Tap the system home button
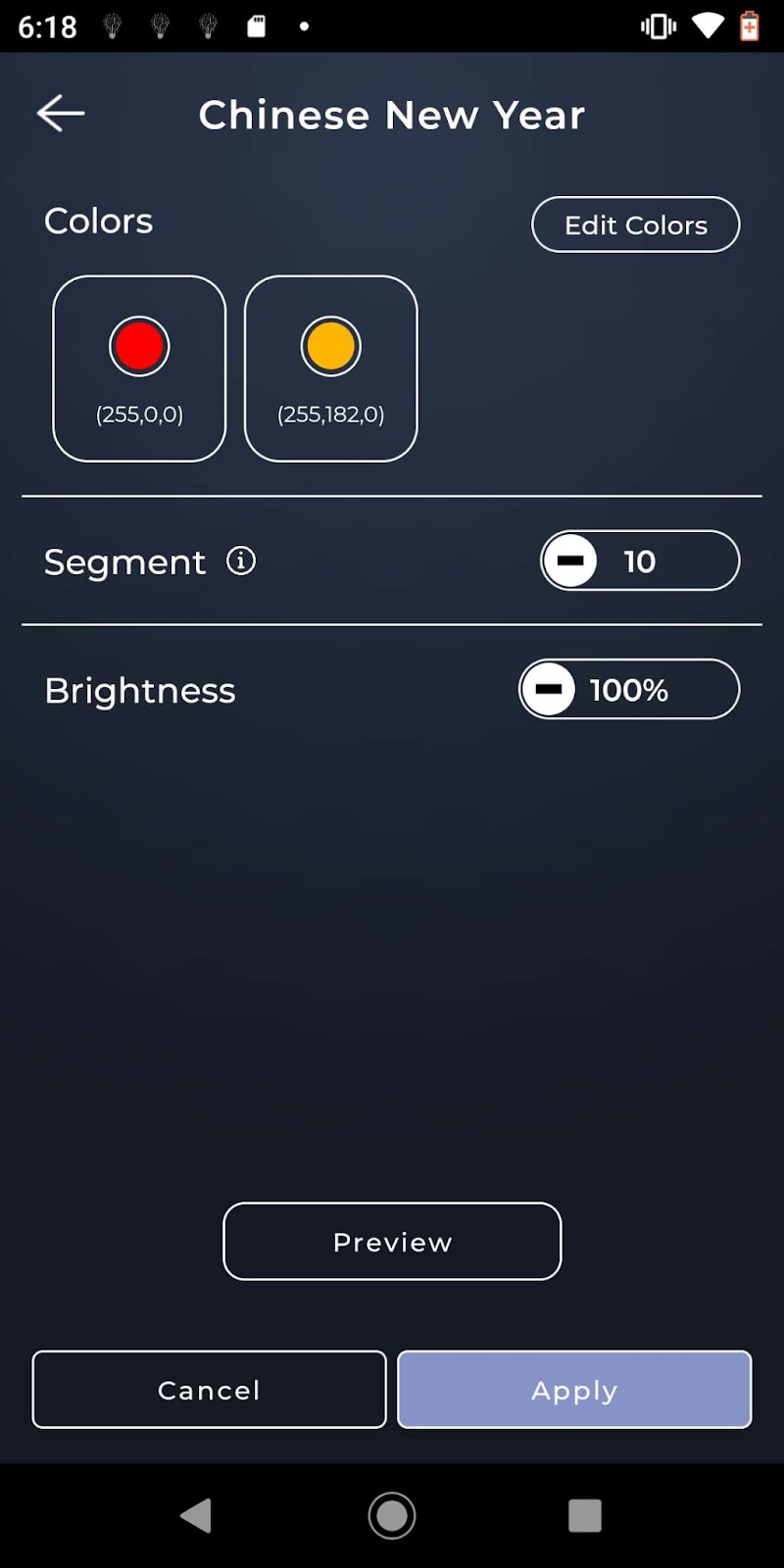This screenshot has height=1568, width=784. pos(392,1515)
